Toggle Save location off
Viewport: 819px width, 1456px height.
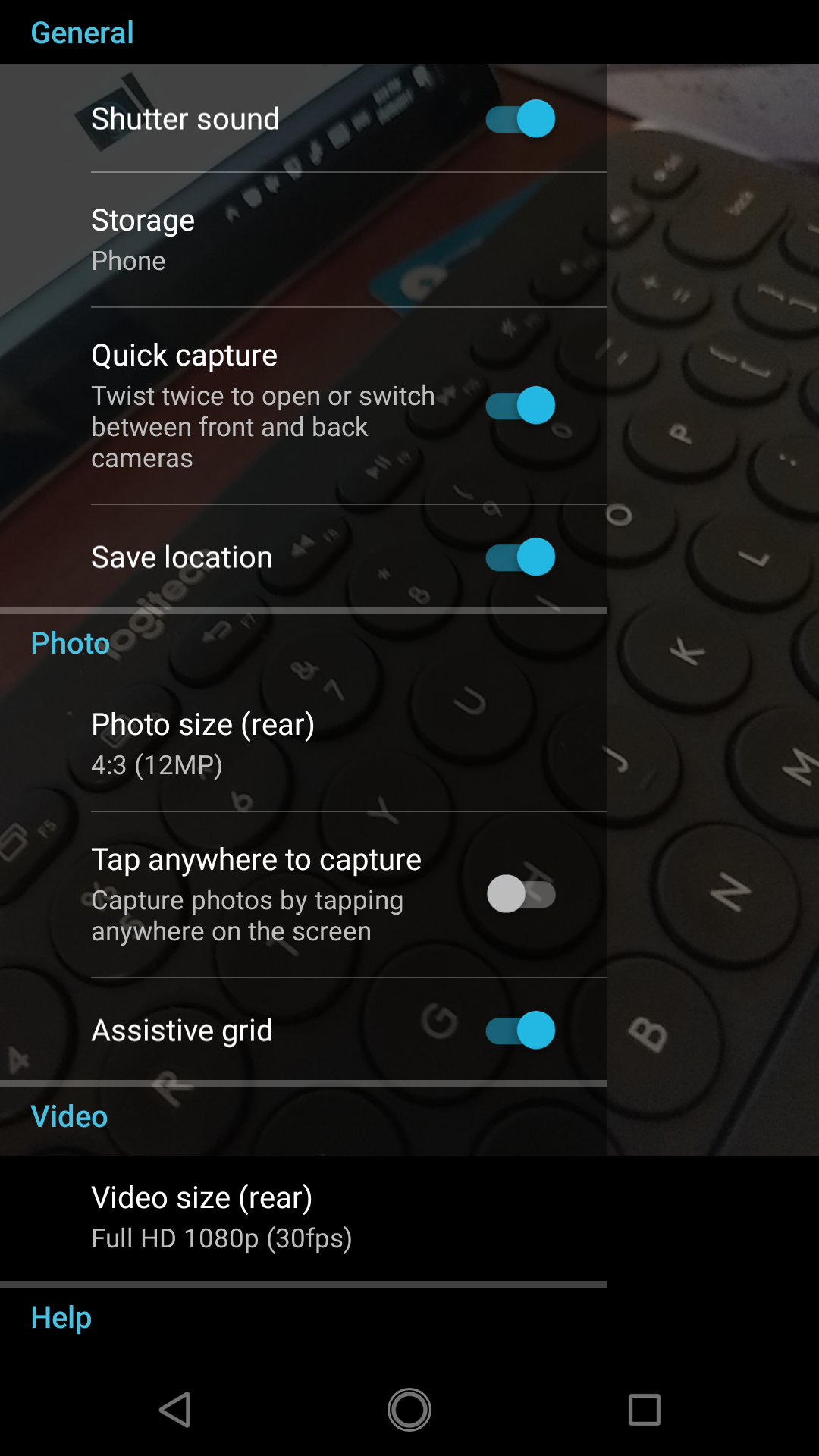click(x=520, y=557)
